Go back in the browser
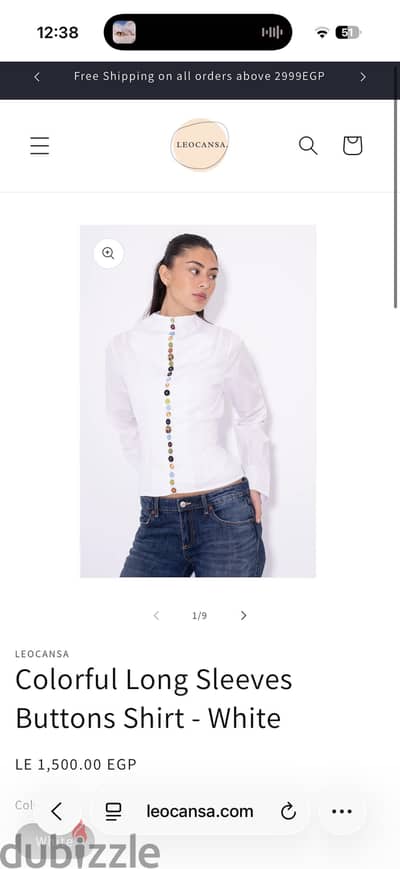The image size is (400, 869). [57, 812]
